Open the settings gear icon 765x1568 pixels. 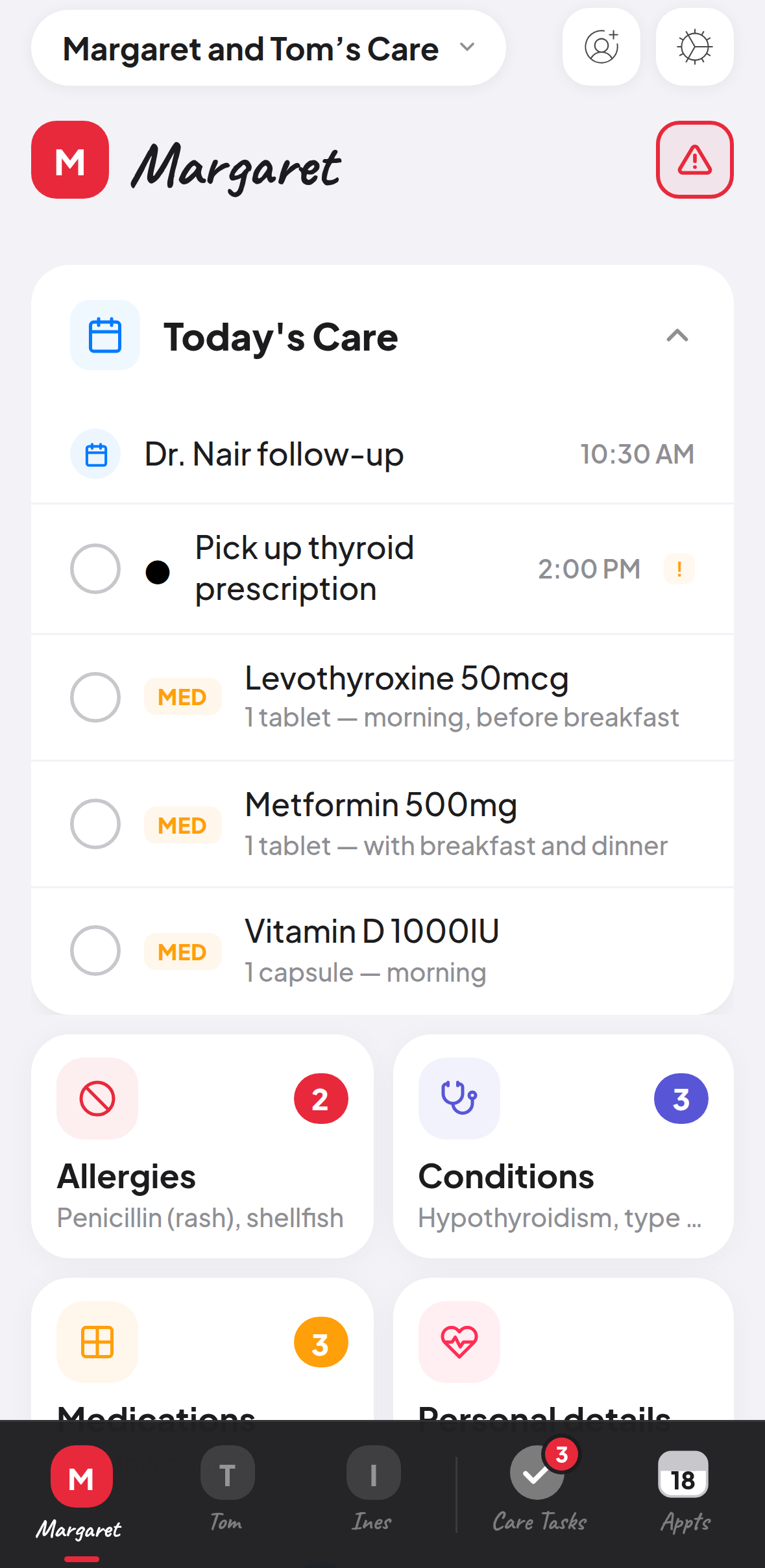click(694, 47)
